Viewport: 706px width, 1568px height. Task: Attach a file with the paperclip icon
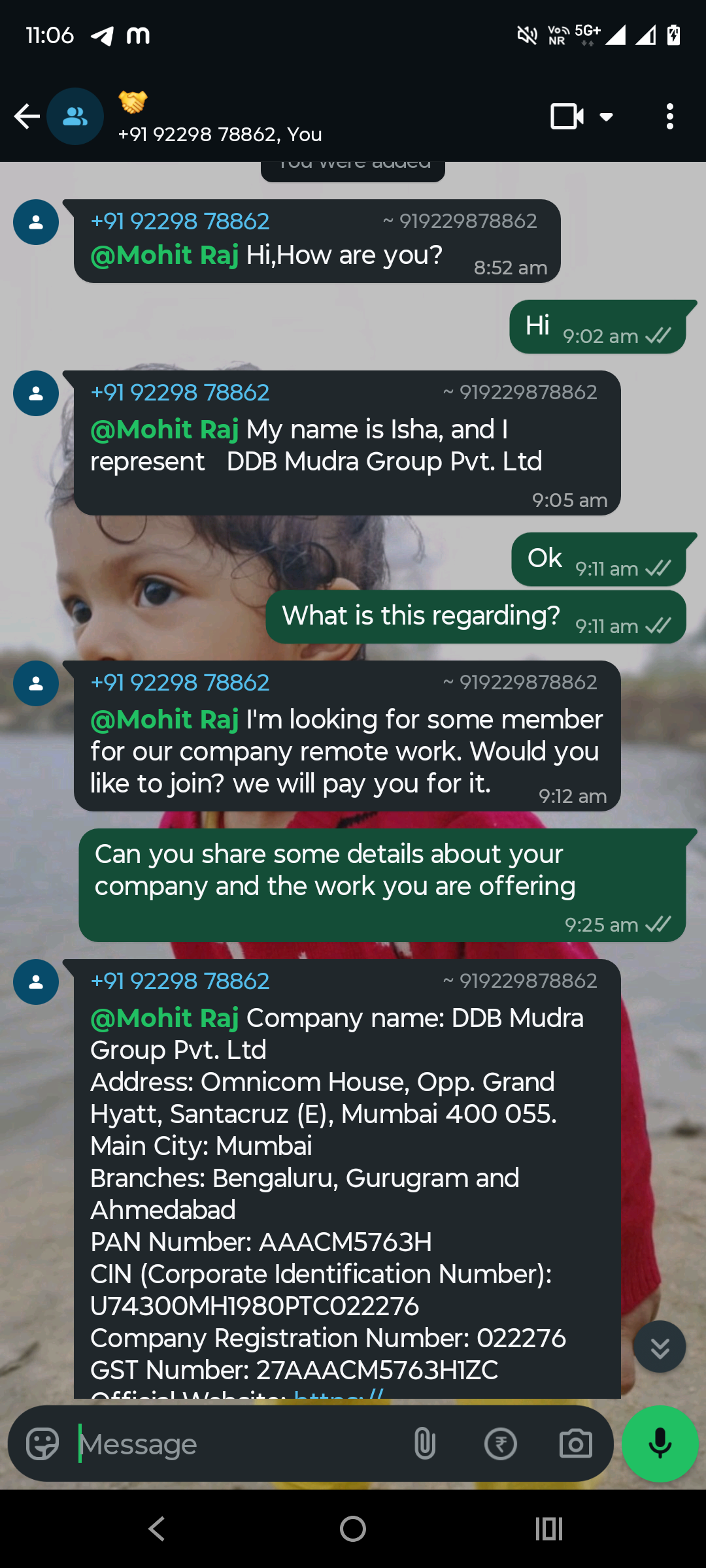pos(425,1444)
